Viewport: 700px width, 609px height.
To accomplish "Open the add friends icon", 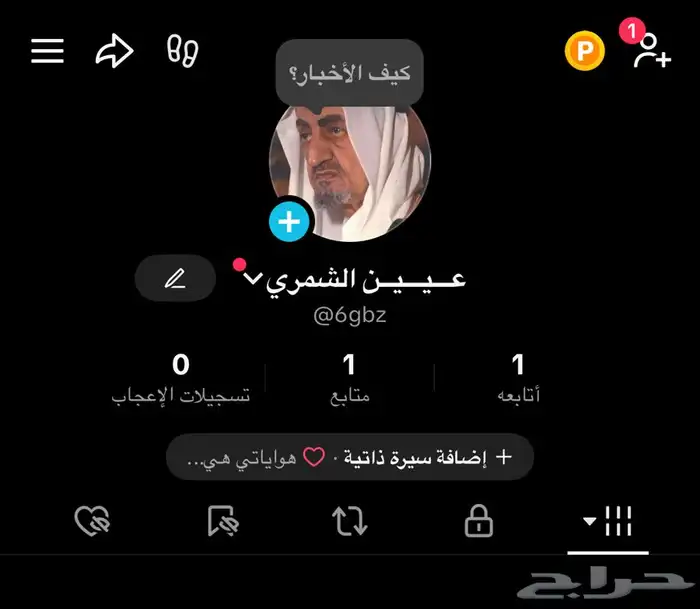I will click(x=651, y=50).
